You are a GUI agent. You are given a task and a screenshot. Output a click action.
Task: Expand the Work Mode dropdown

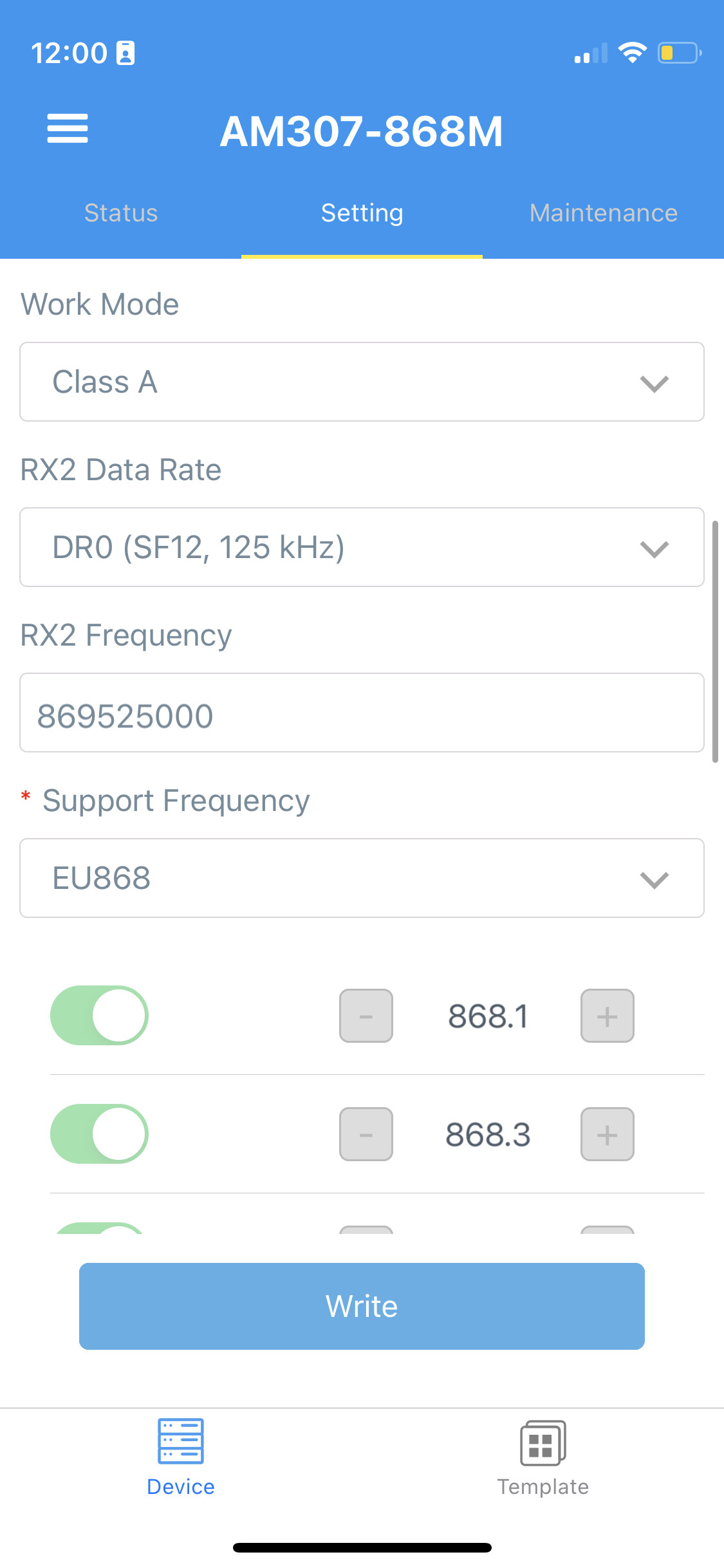[362, 382]
